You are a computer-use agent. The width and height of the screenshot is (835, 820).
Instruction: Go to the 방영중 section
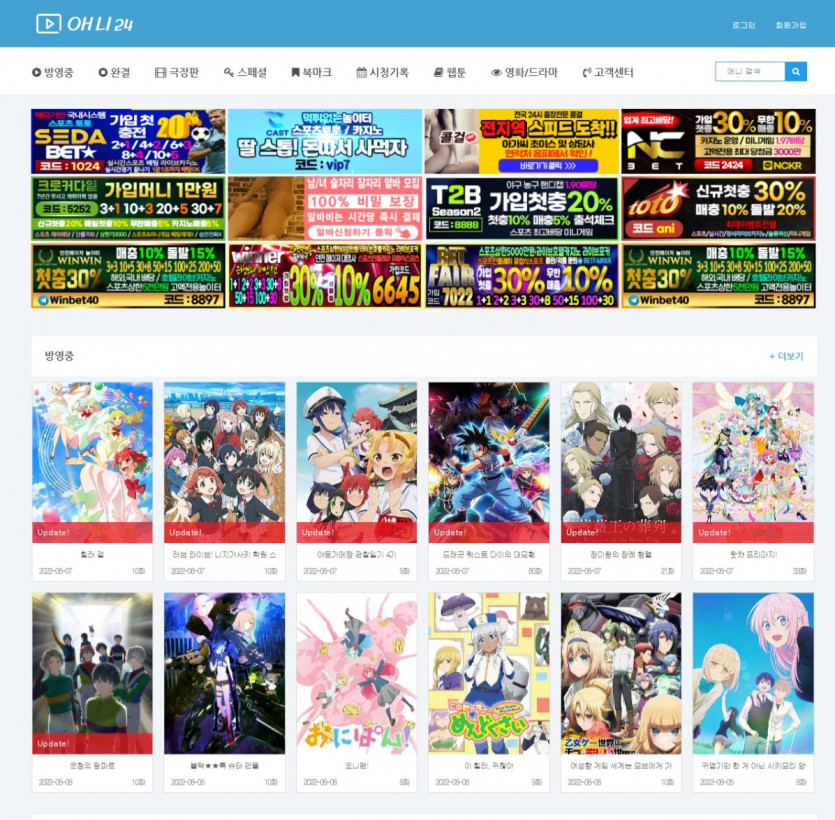click(x=53, y=73)
